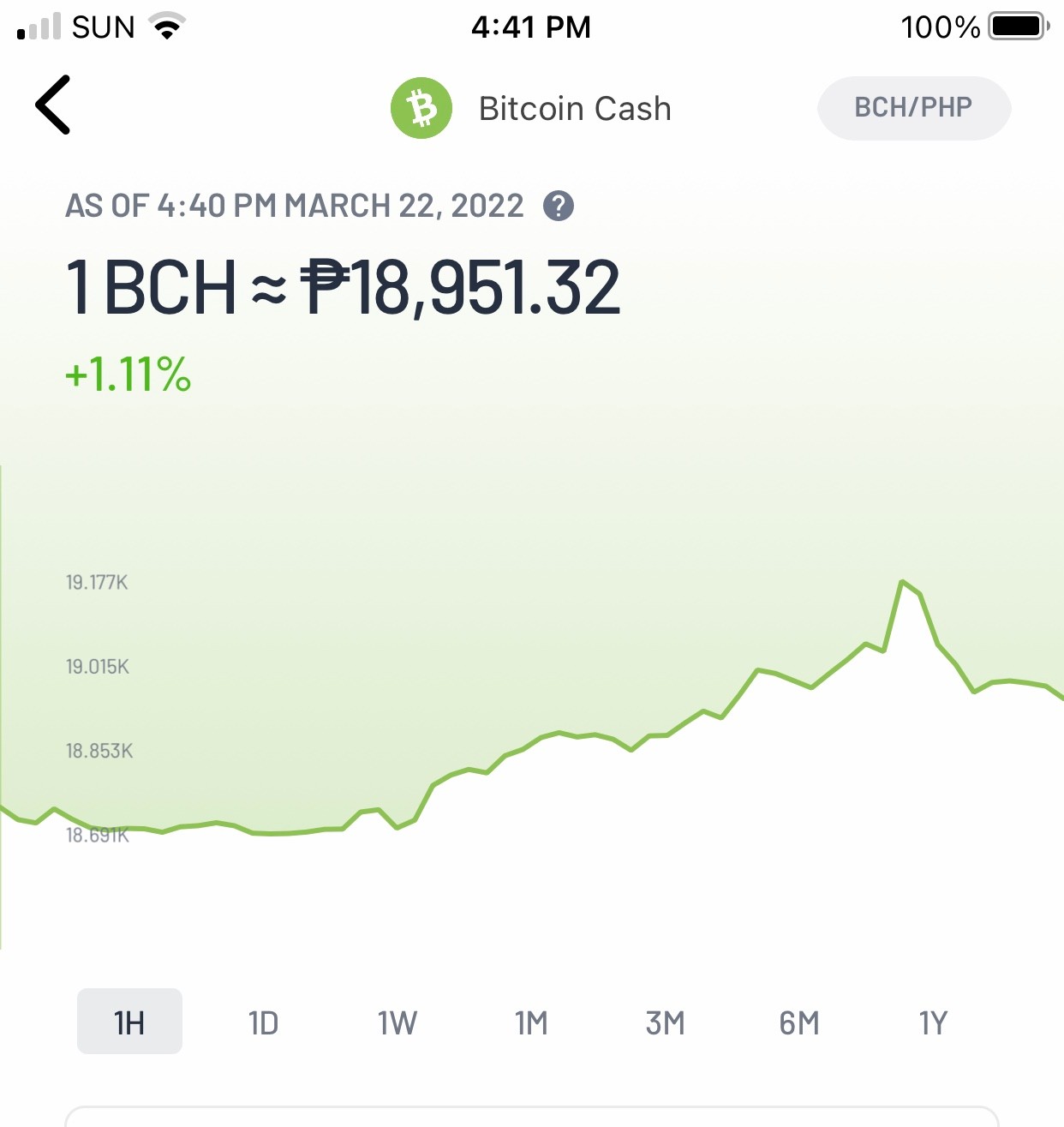Select the 1H chart range
This screenshot has height=1127, width=1064.
129,1022
